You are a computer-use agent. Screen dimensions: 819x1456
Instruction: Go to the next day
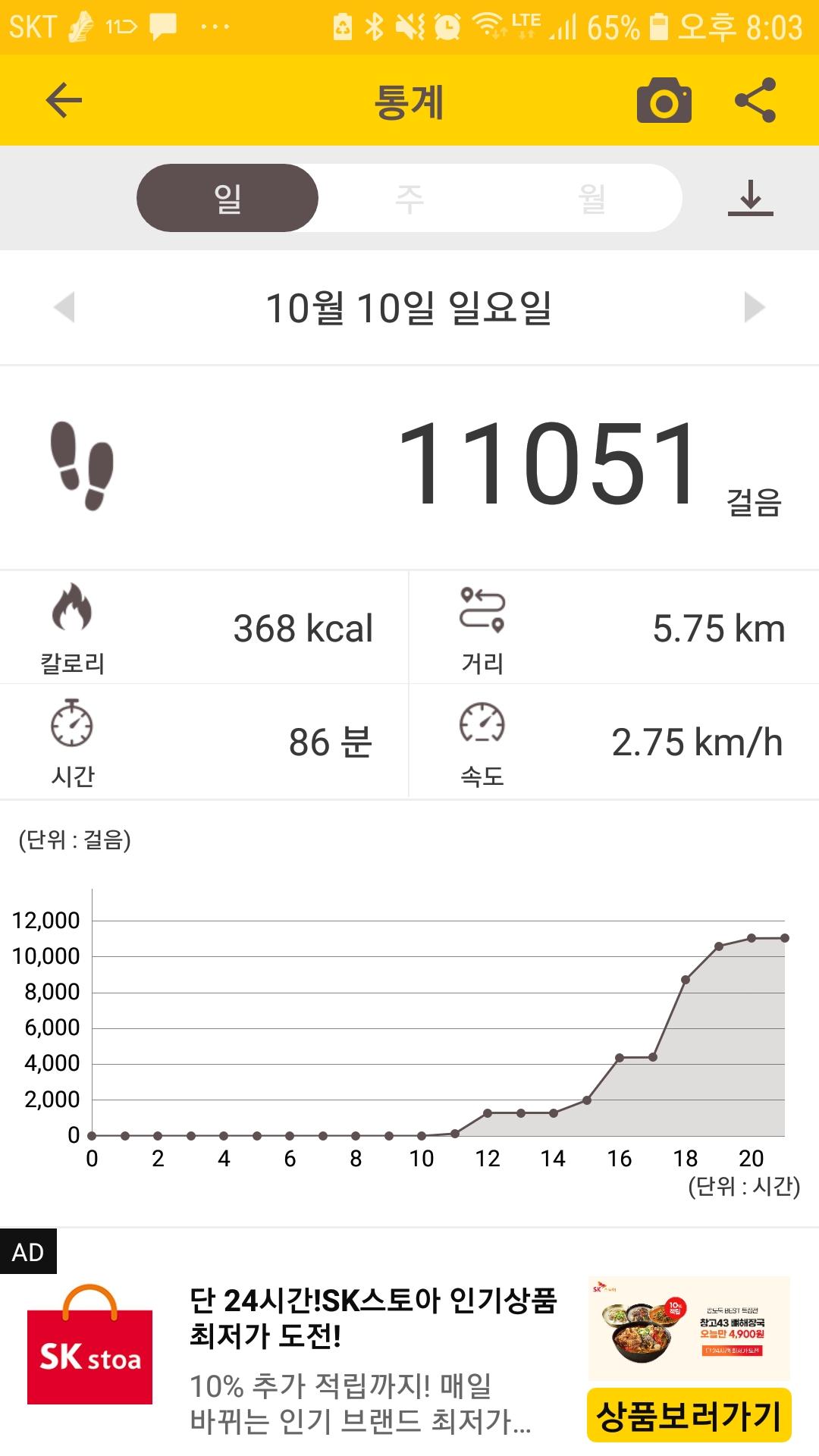(754, 308)
